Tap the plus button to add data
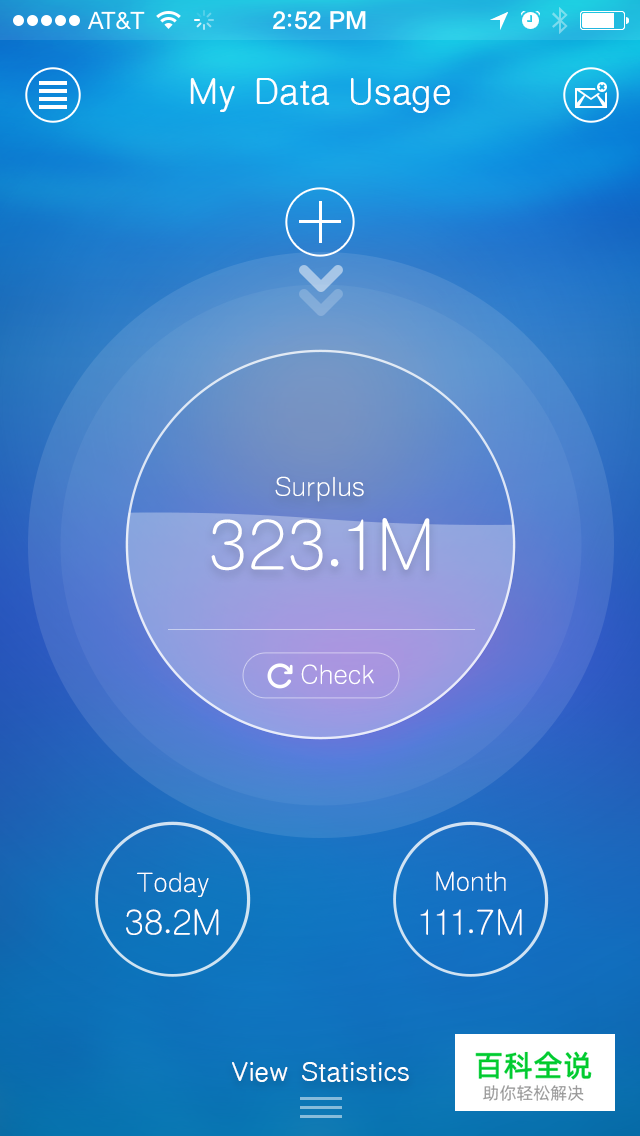This screenshot has height=1136, width=640. coord(320,222)
